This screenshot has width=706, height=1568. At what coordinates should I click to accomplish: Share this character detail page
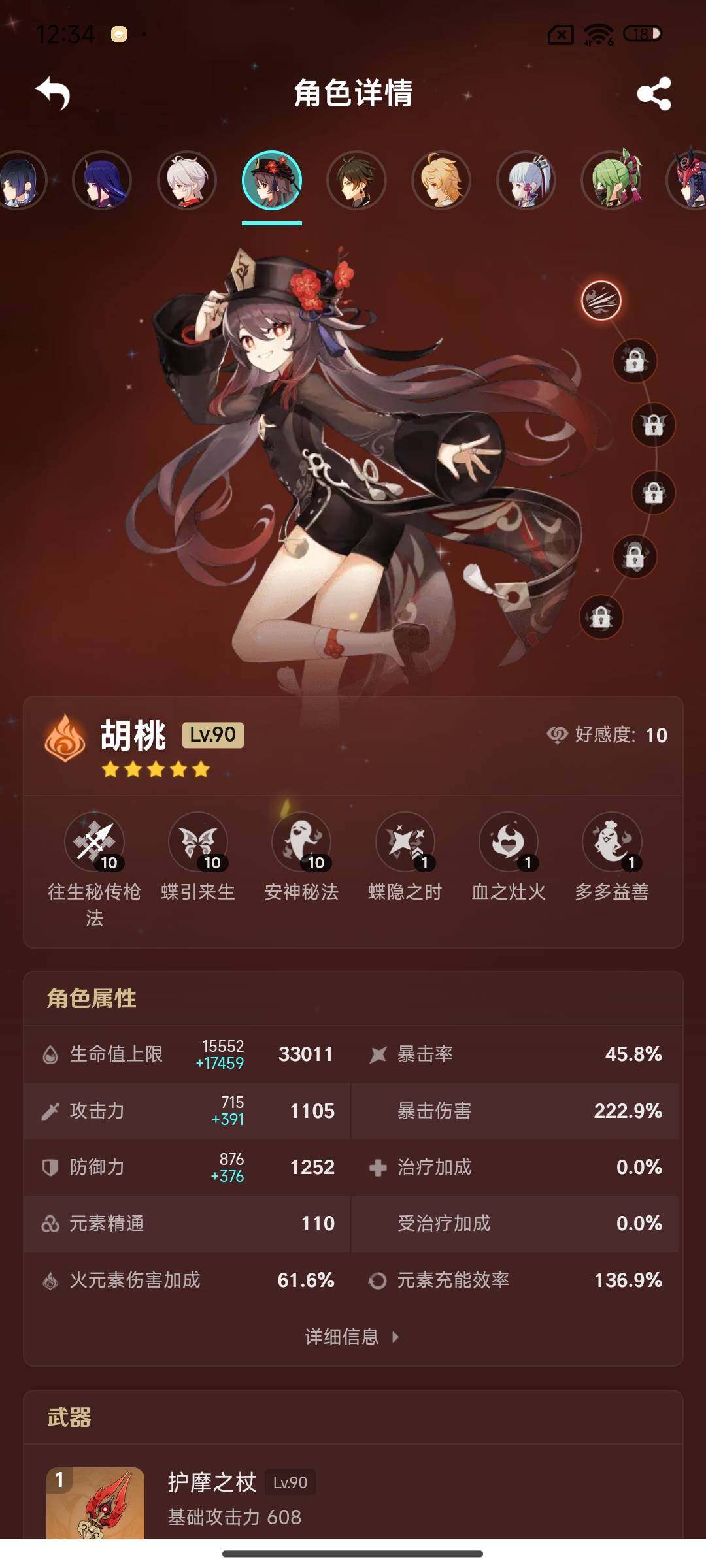click(654, 93)
